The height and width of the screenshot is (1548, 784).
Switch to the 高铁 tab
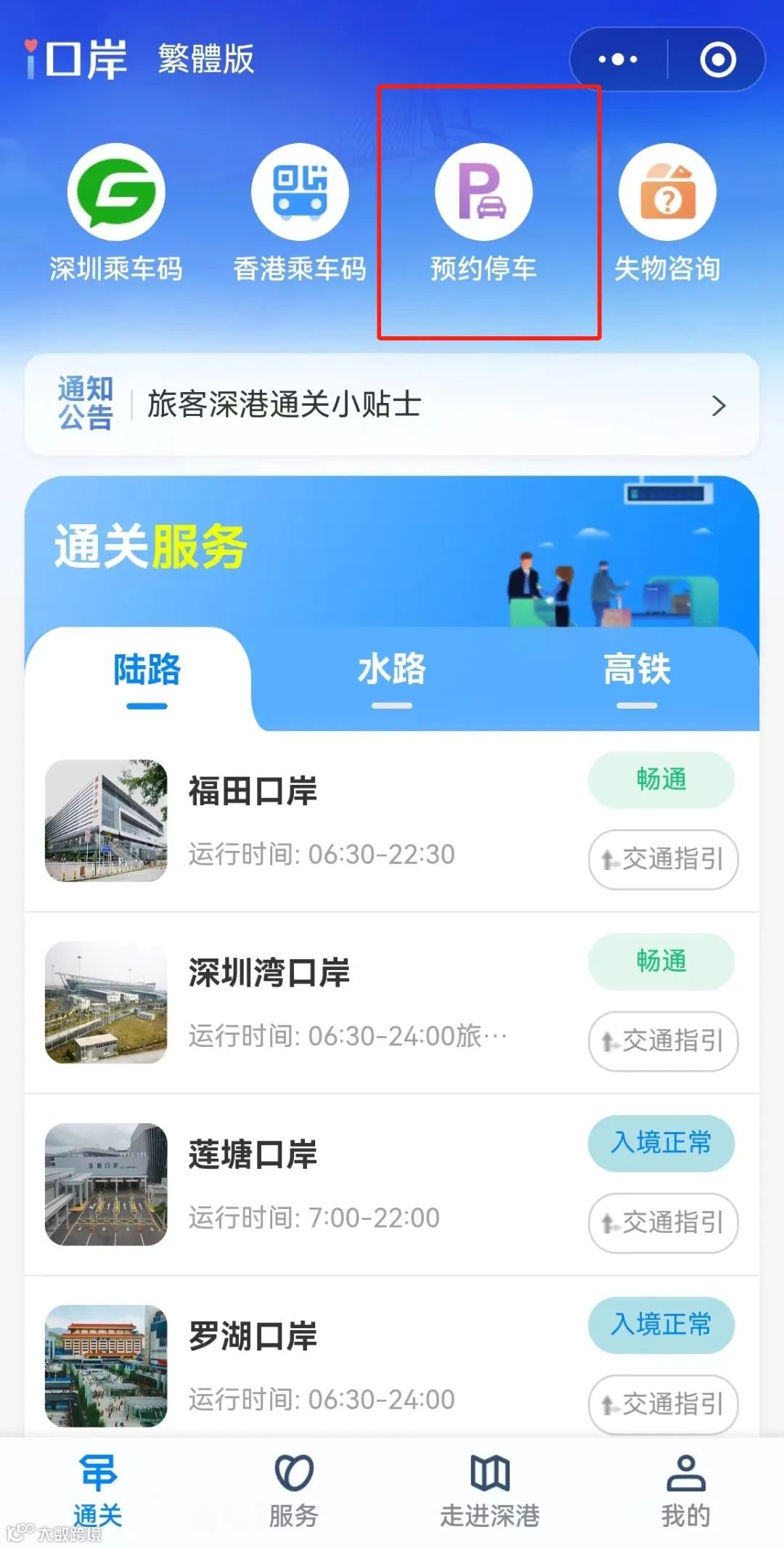tap(637, 671)
